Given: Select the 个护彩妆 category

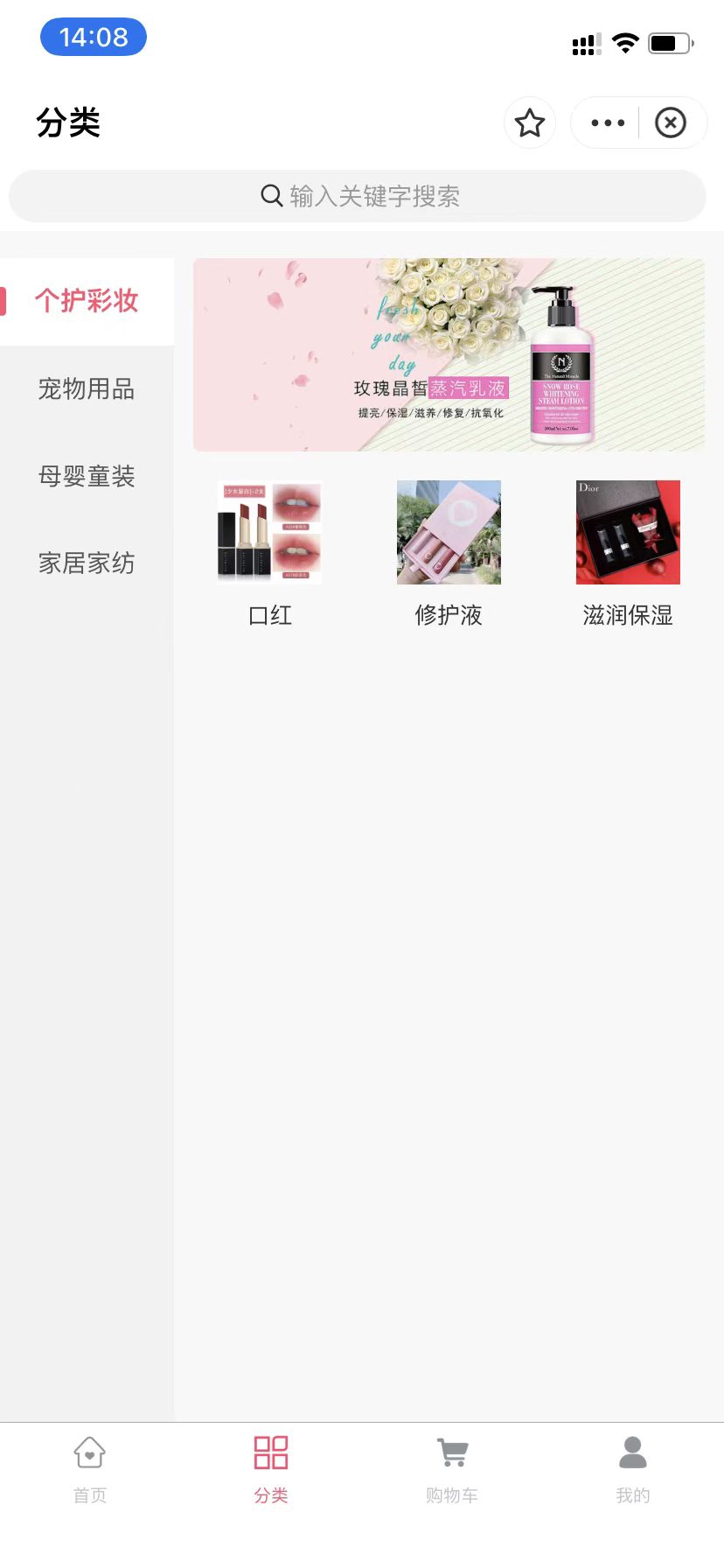Looking at the screenshot, I should click(87, 301).
